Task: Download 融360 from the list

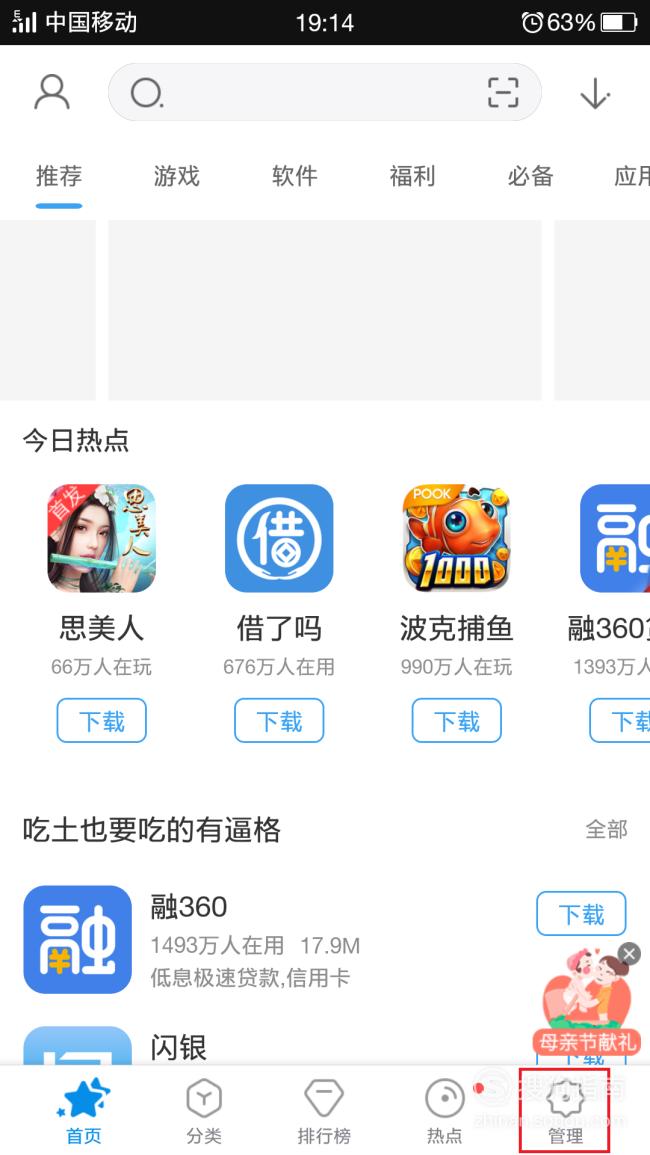Action: pyautogui.click(x=581, y=914)
